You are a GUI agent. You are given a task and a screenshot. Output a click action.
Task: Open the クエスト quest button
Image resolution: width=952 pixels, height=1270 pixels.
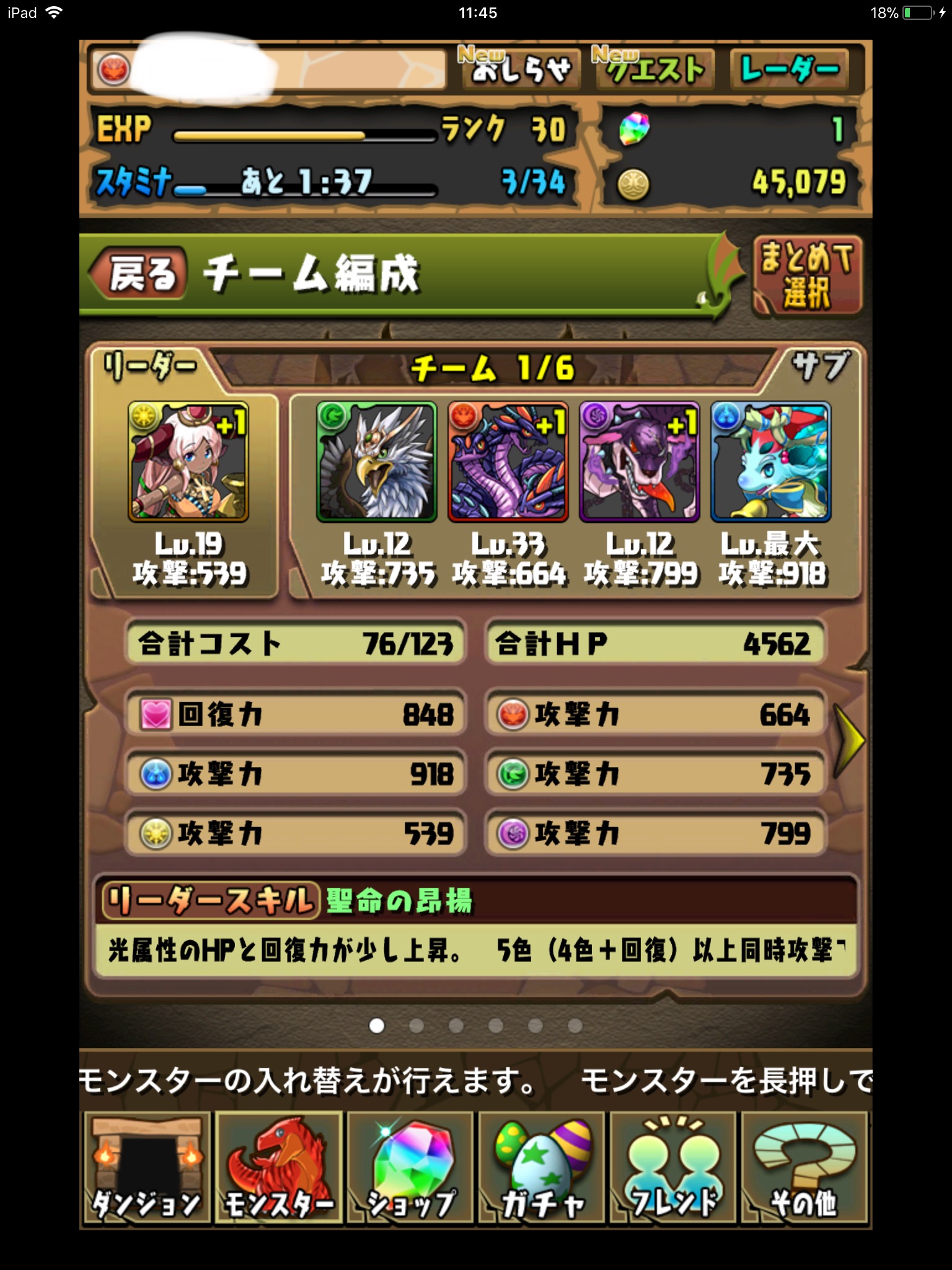pyautogui.click(x=655, y=69)
